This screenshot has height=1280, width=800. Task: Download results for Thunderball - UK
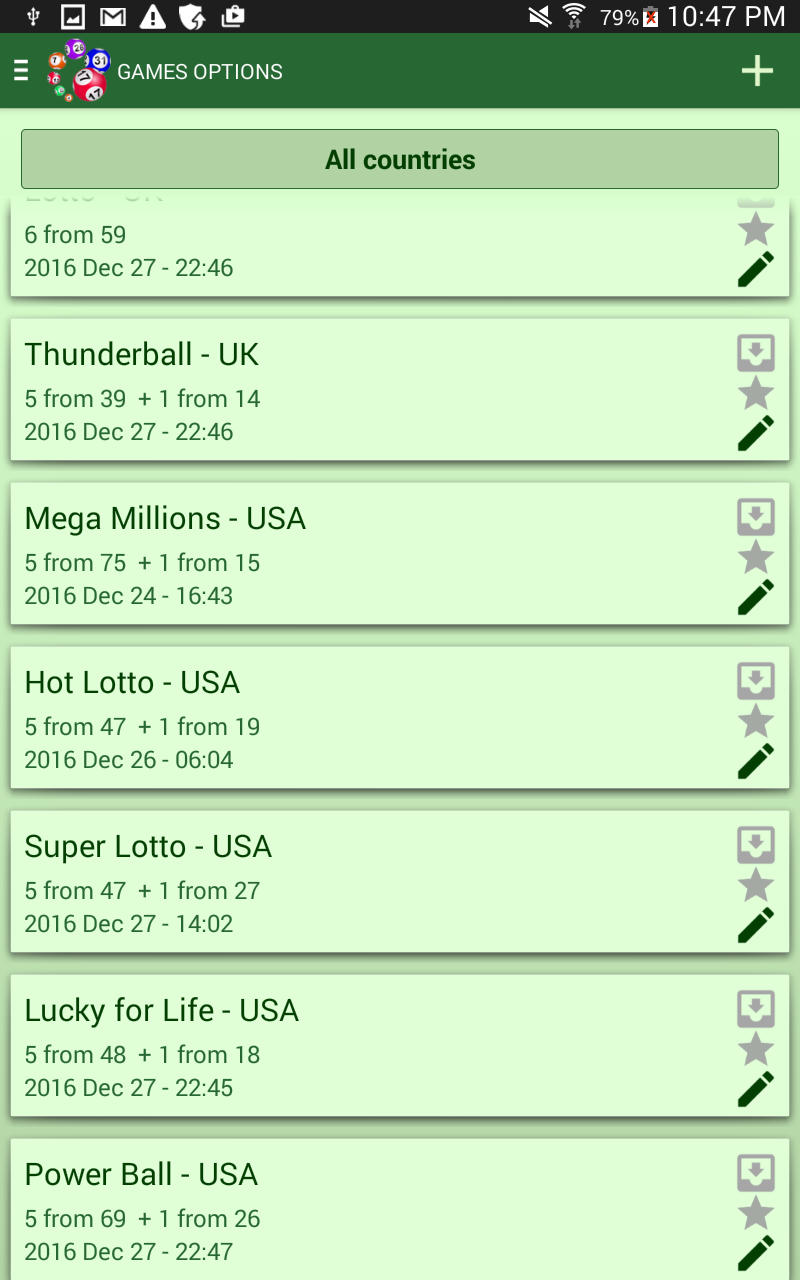click(756, 353)
